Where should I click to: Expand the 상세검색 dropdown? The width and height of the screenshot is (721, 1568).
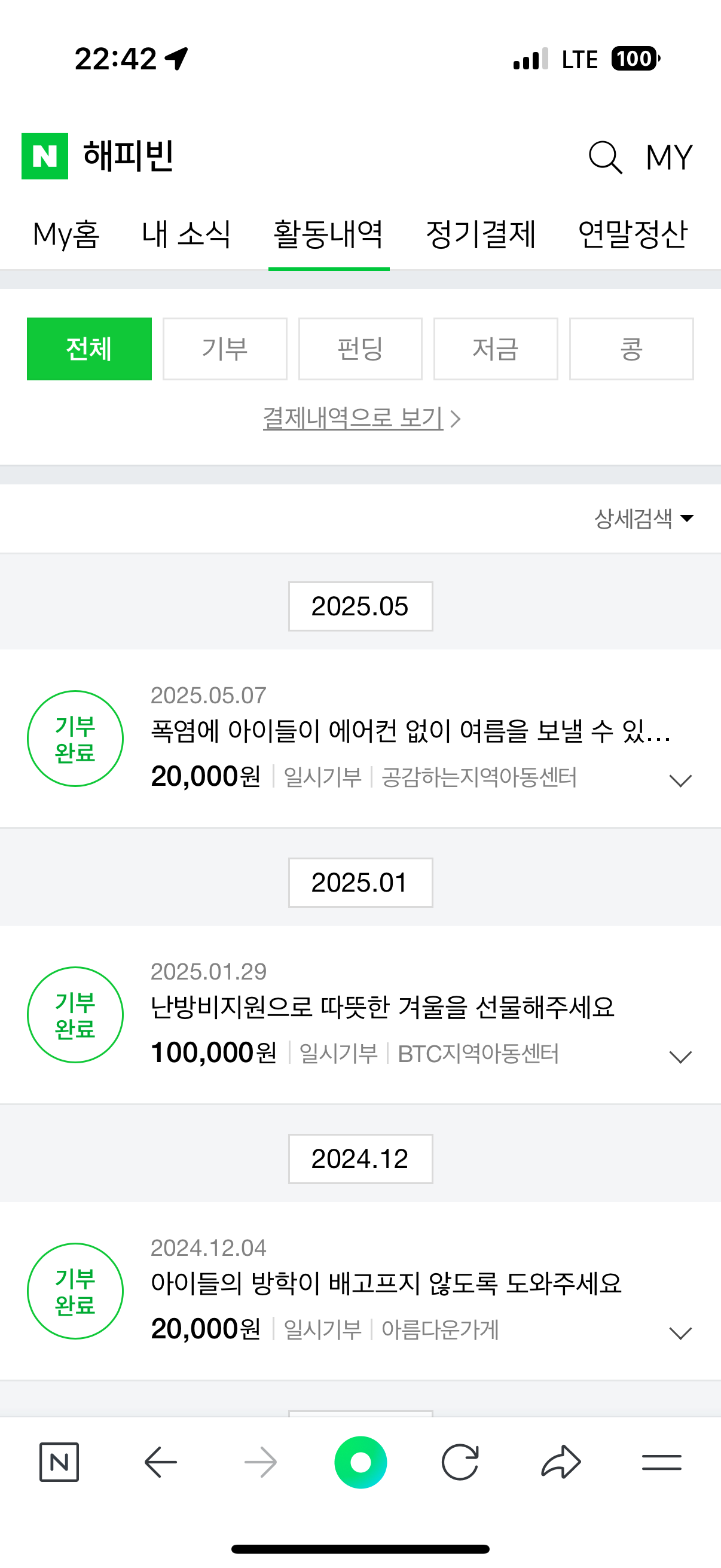(x=644, y=518)
